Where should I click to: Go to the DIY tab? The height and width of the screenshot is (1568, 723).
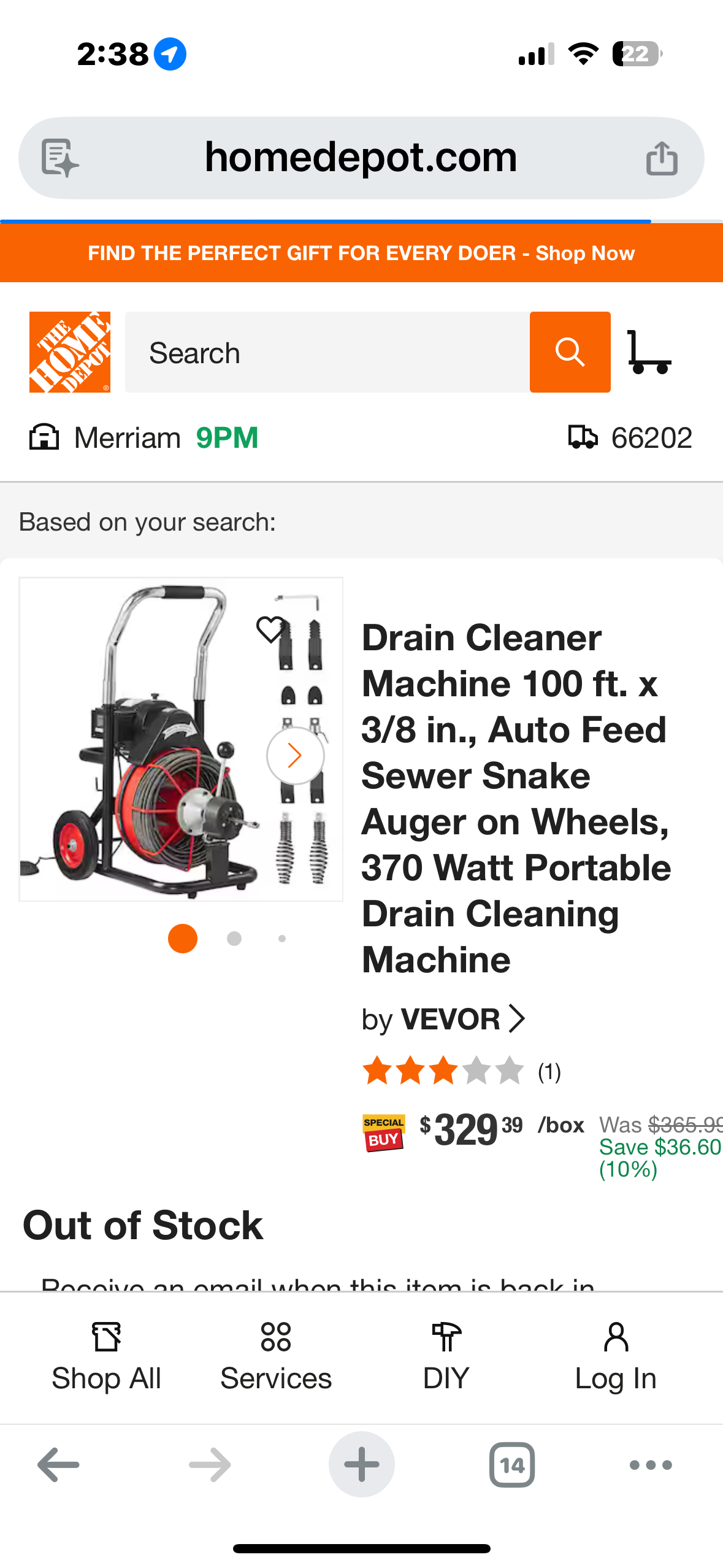pyautogui.click(x=446, y=1356)
